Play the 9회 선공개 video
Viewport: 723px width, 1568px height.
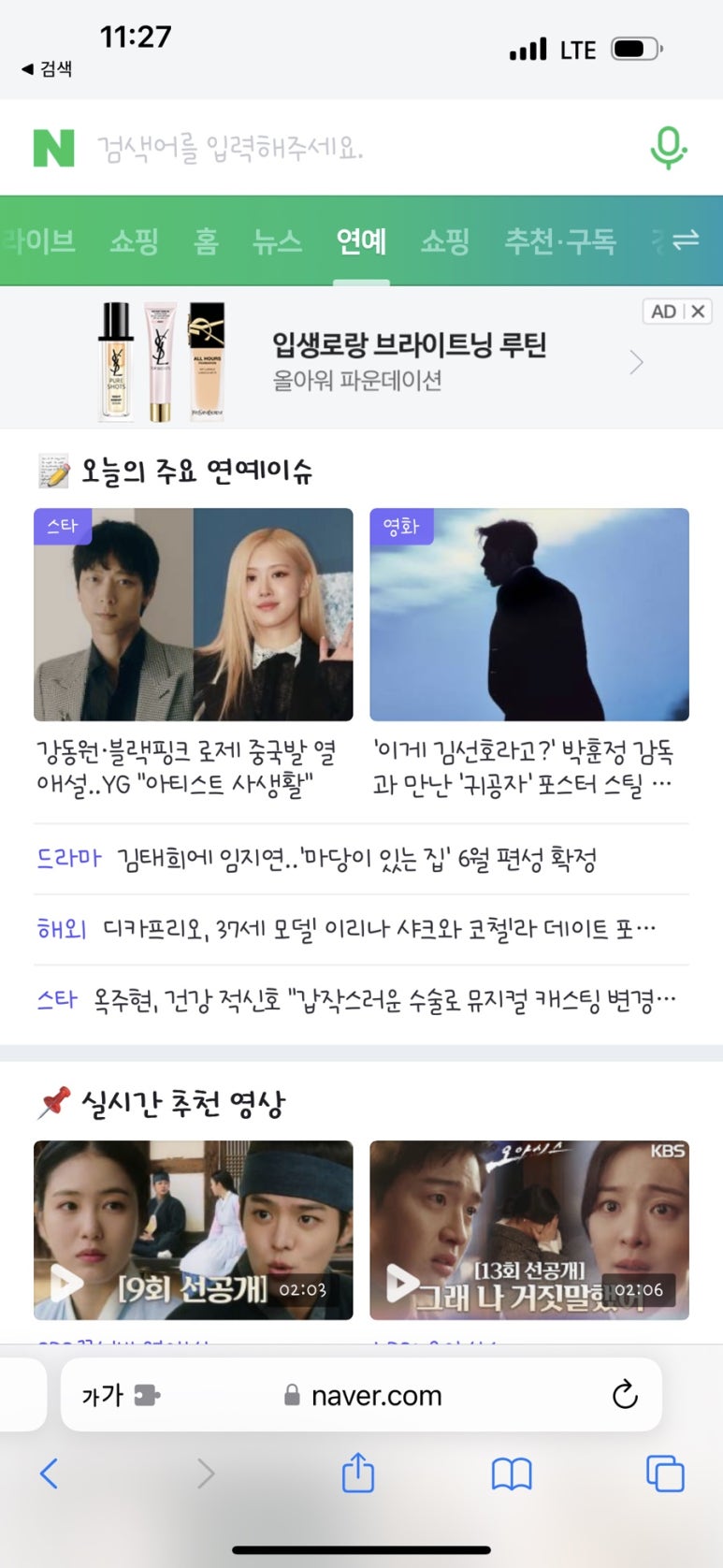point(193,1229)
